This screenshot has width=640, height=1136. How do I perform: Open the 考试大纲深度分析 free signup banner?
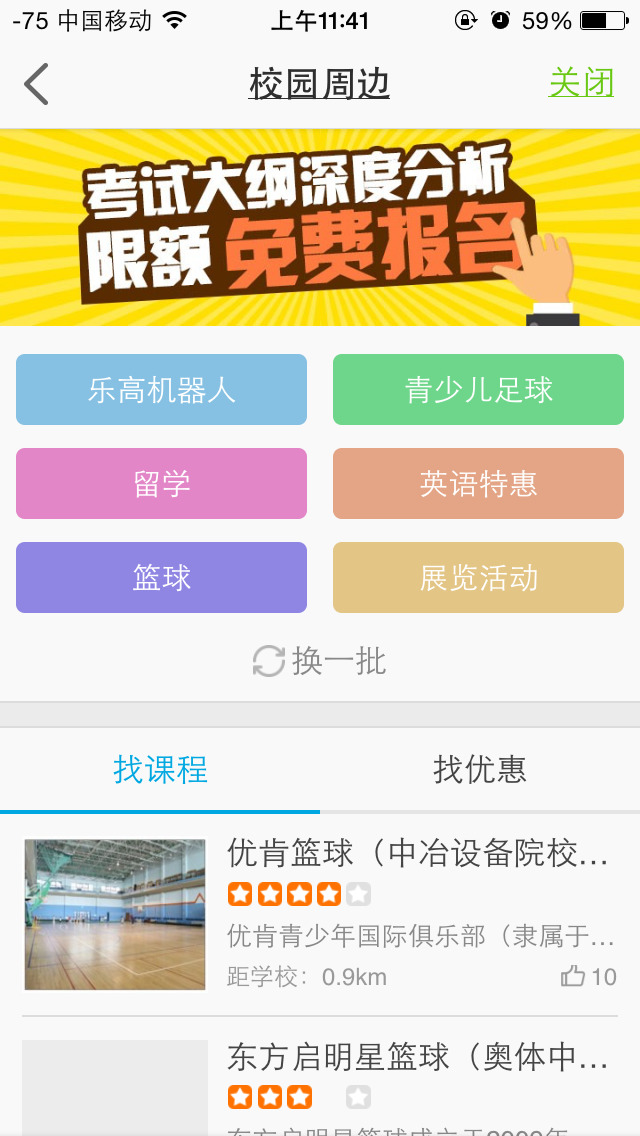(x=320, y=227)
